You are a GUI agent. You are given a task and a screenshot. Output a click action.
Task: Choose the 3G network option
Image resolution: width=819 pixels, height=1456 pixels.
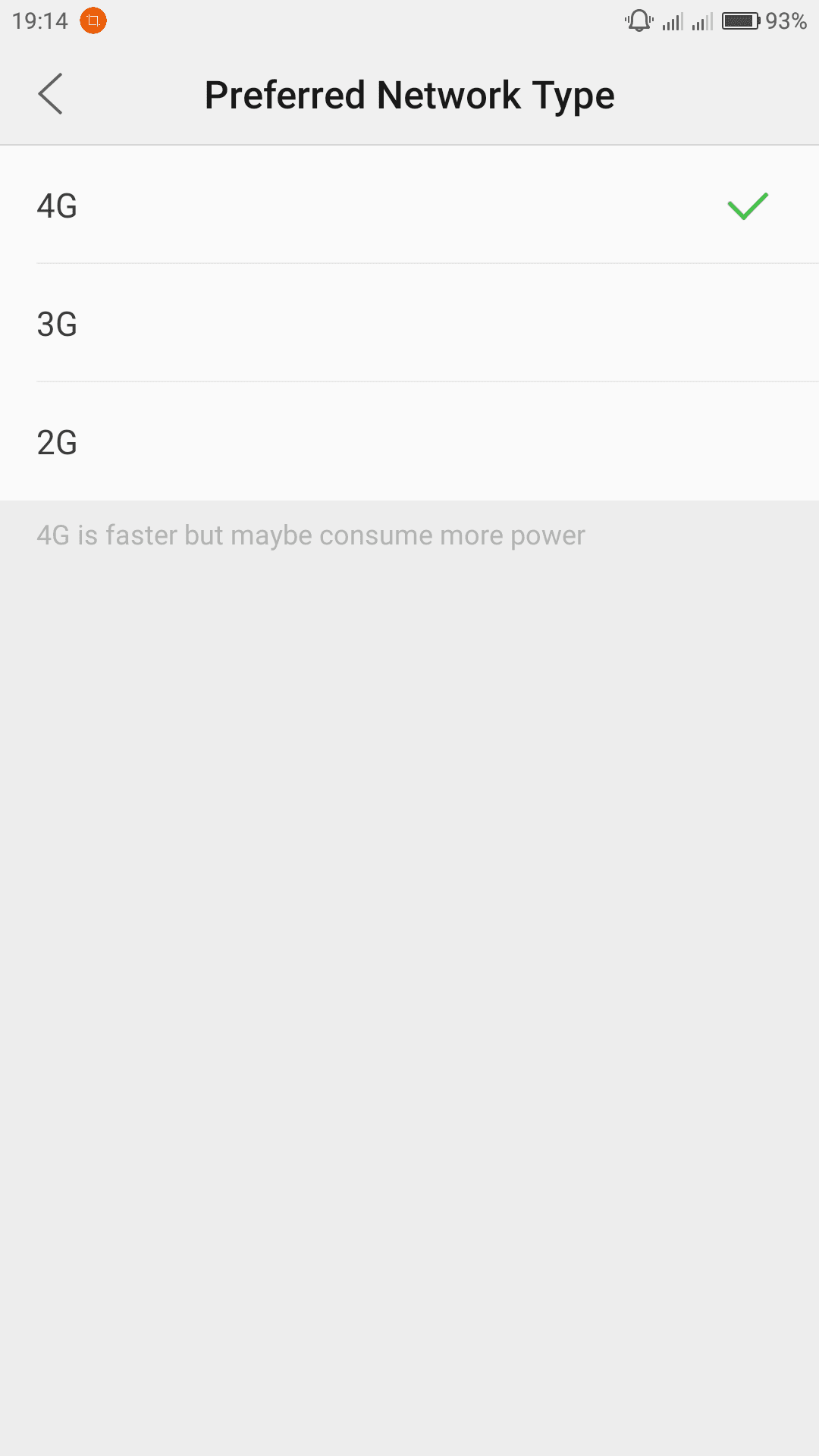(x=409, y=324)
